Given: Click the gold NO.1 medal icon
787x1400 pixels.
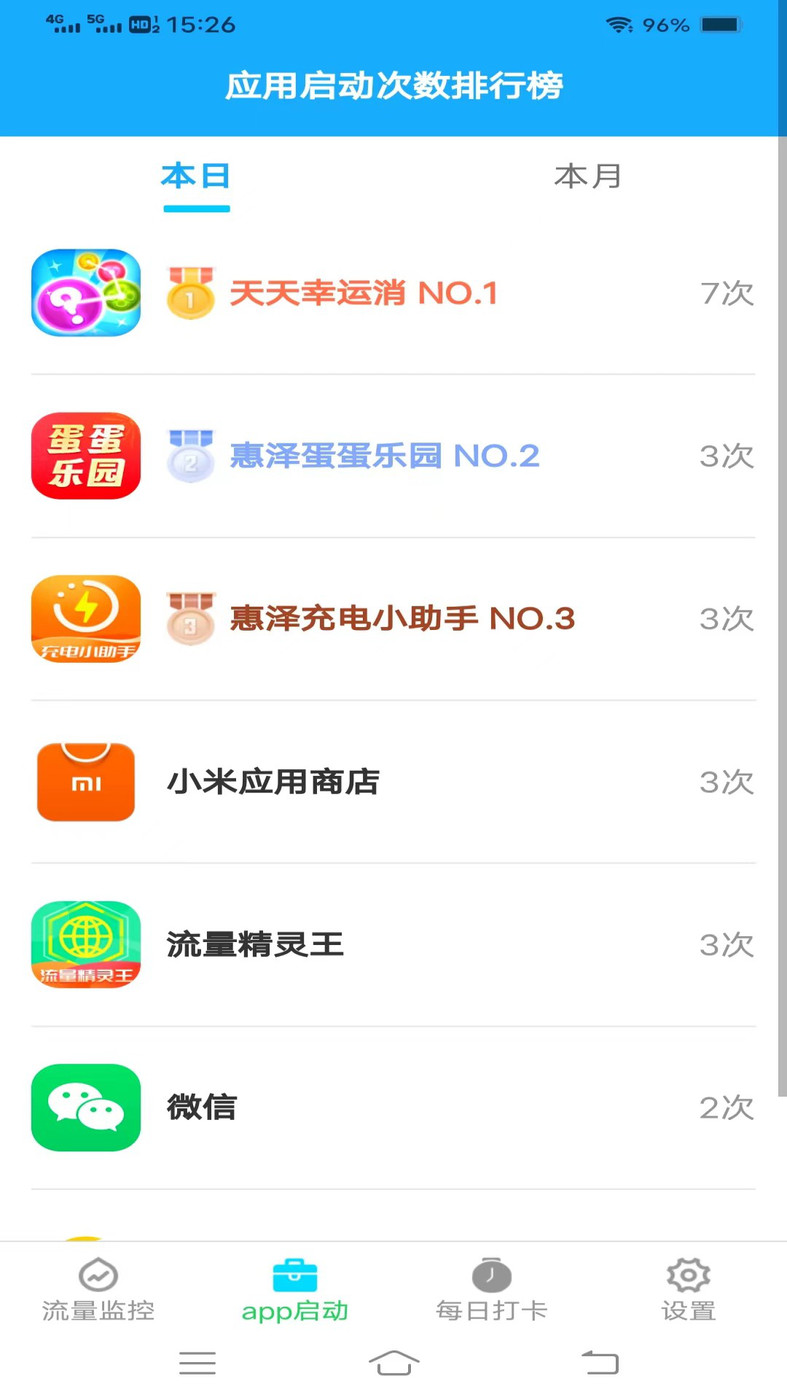Looking at the screenshot, I should (191, 293).
